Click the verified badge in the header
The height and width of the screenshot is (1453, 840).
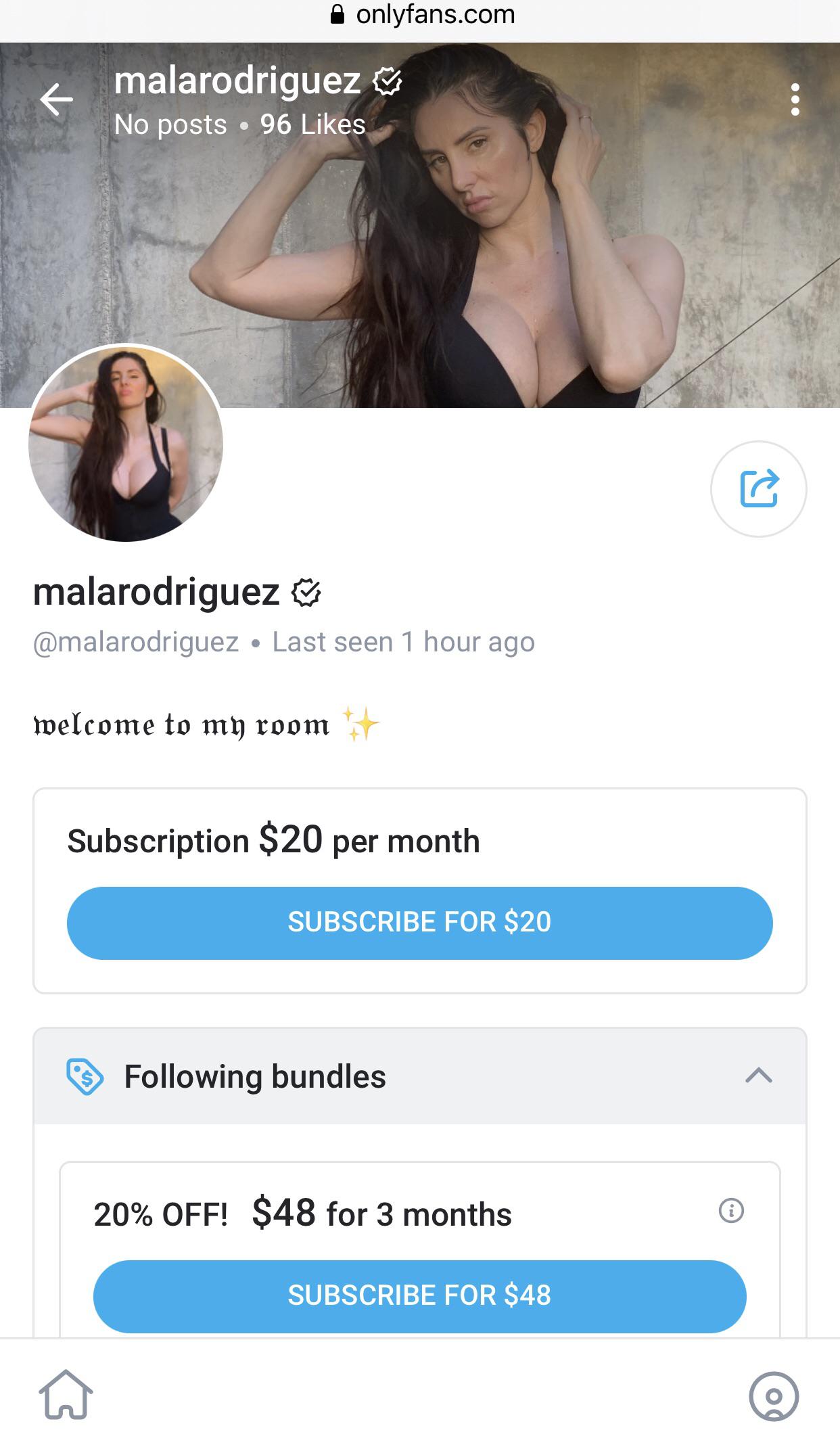point(386,81)
